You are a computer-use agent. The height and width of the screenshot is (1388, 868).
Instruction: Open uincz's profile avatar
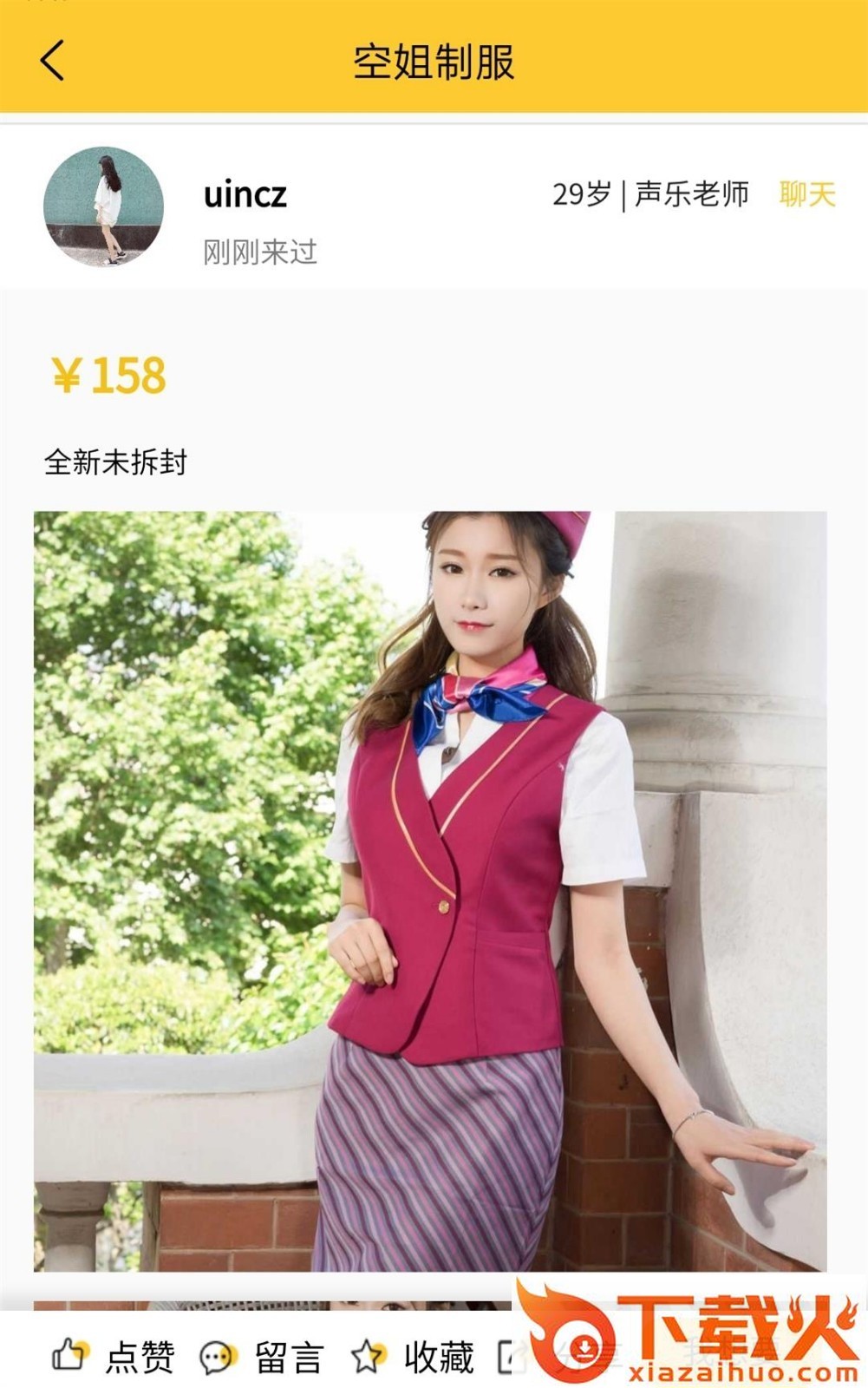tap(104, 206)
